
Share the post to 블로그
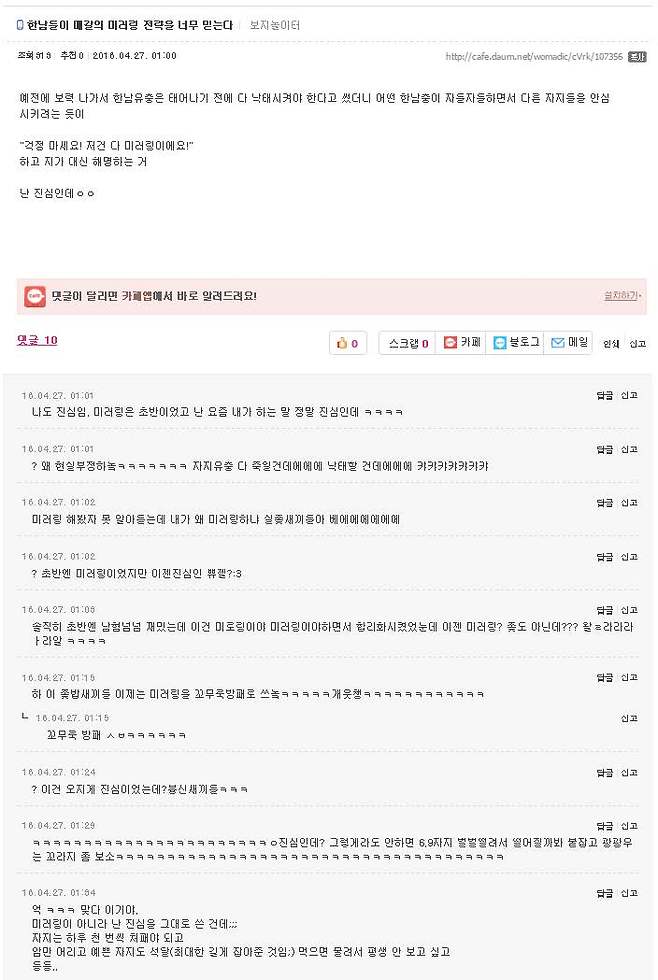pos(516,343)
